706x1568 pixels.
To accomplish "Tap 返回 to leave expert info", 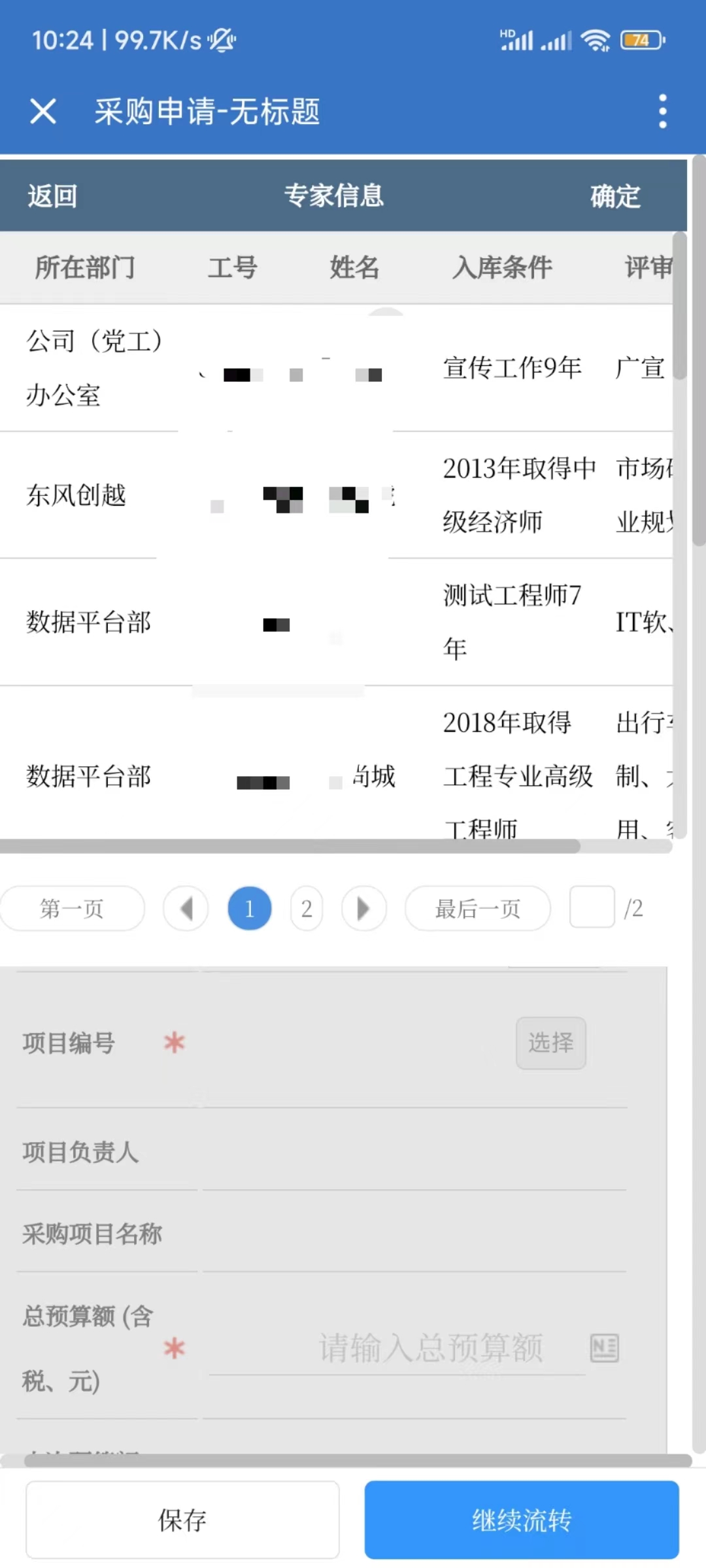I will click(52, 196).
